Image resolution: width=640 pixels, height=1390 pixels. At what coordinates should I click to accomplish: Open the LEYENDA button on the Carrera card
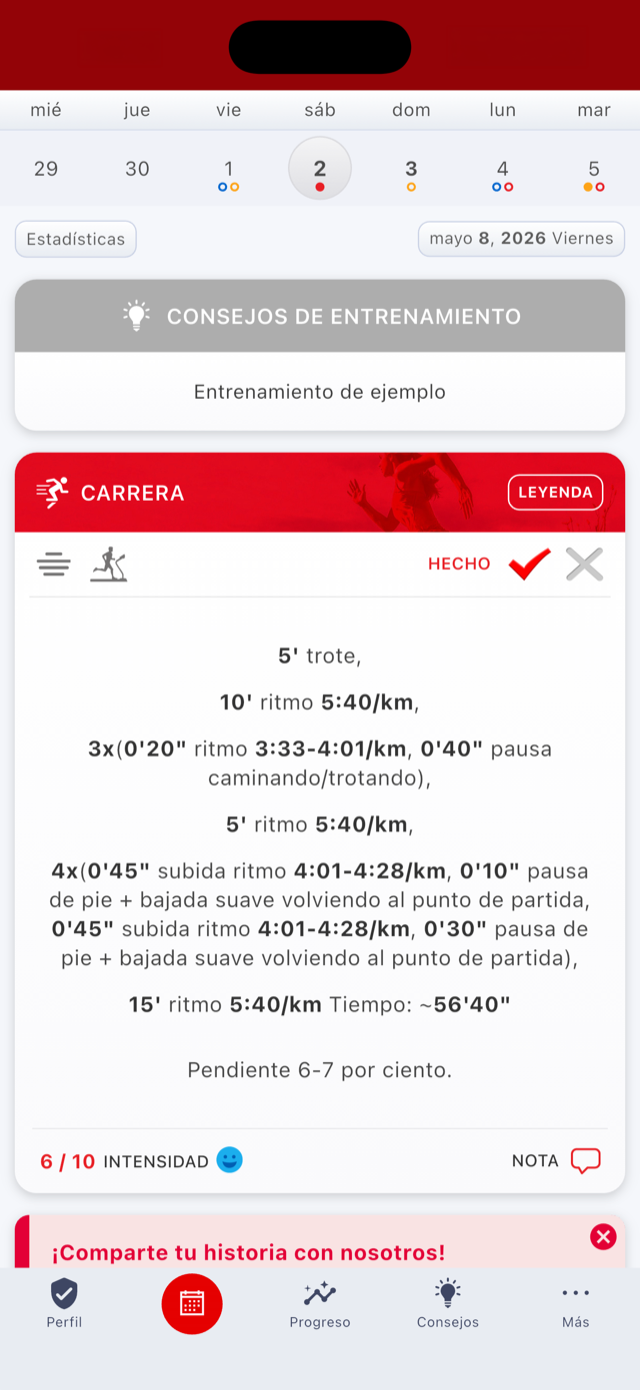555,492
